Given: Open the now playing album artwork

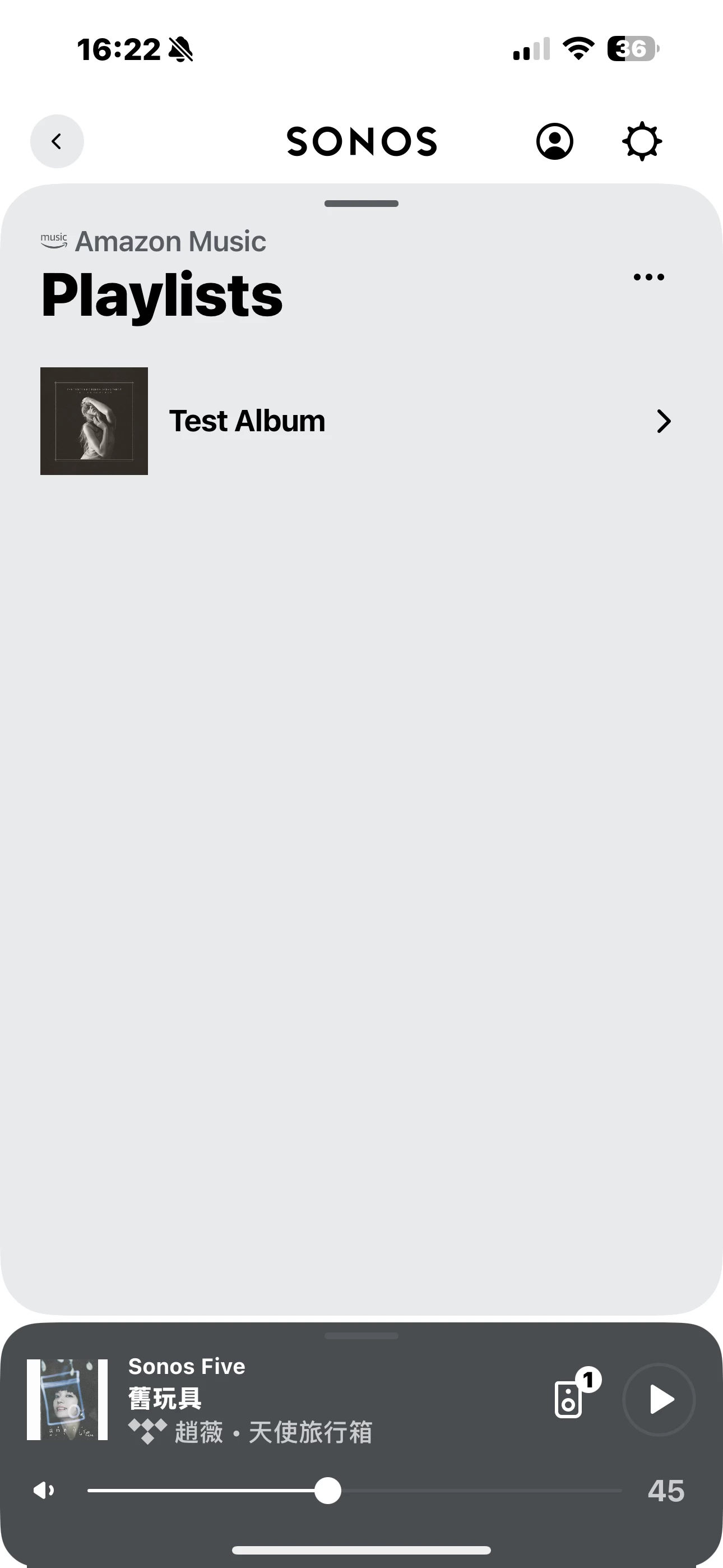Looking at the screenshot, I should click(68, 1399).
